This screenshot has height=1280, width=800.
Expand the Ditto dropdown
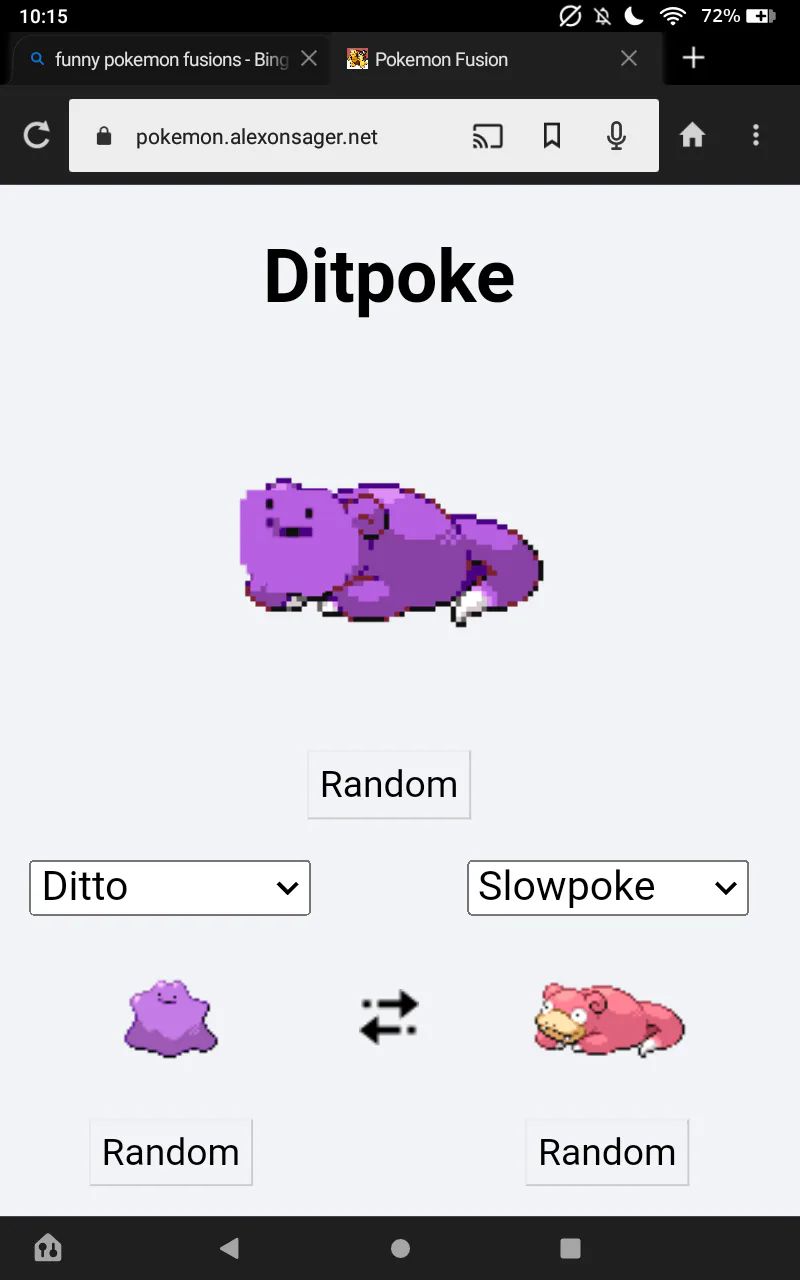pos(170,887)
